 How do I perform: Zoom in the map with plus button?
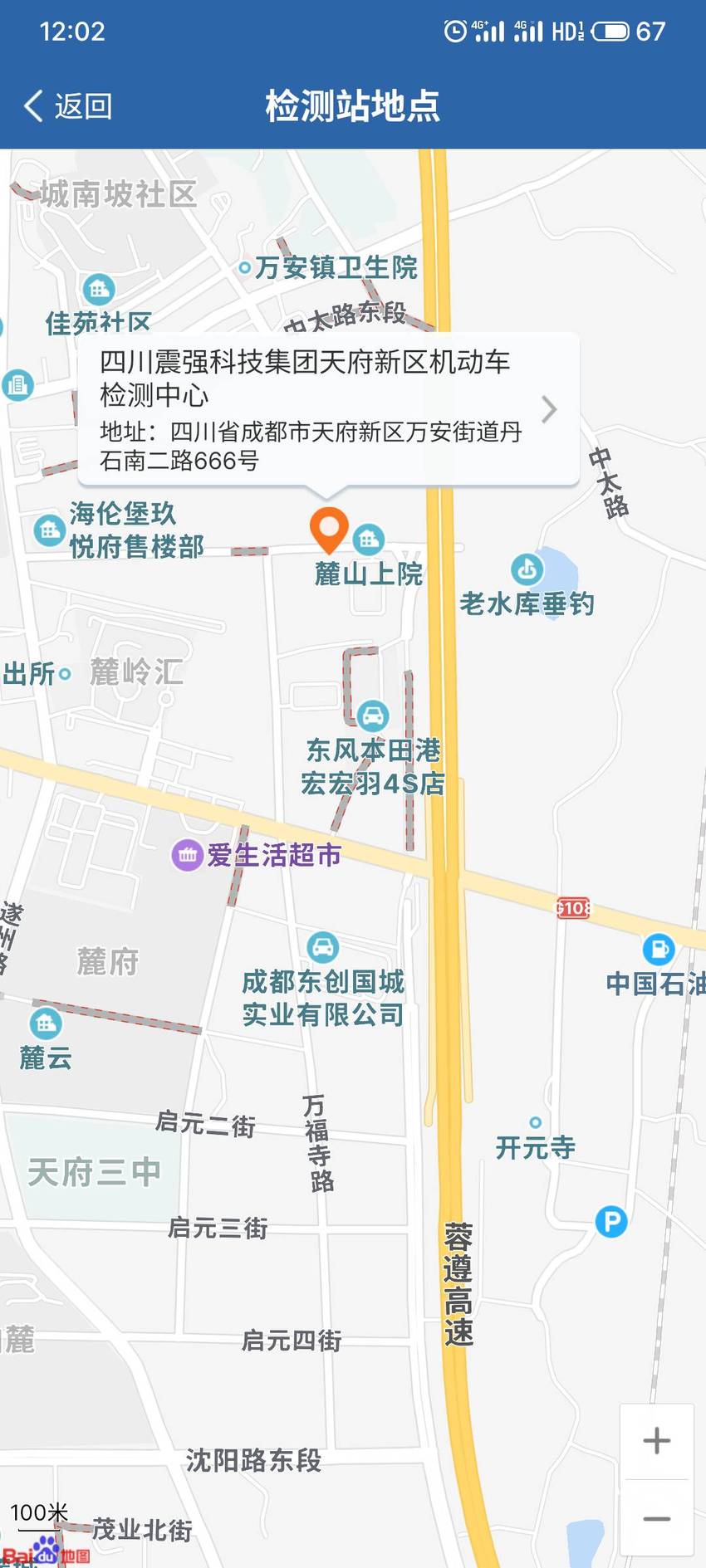coord(656,1441)
